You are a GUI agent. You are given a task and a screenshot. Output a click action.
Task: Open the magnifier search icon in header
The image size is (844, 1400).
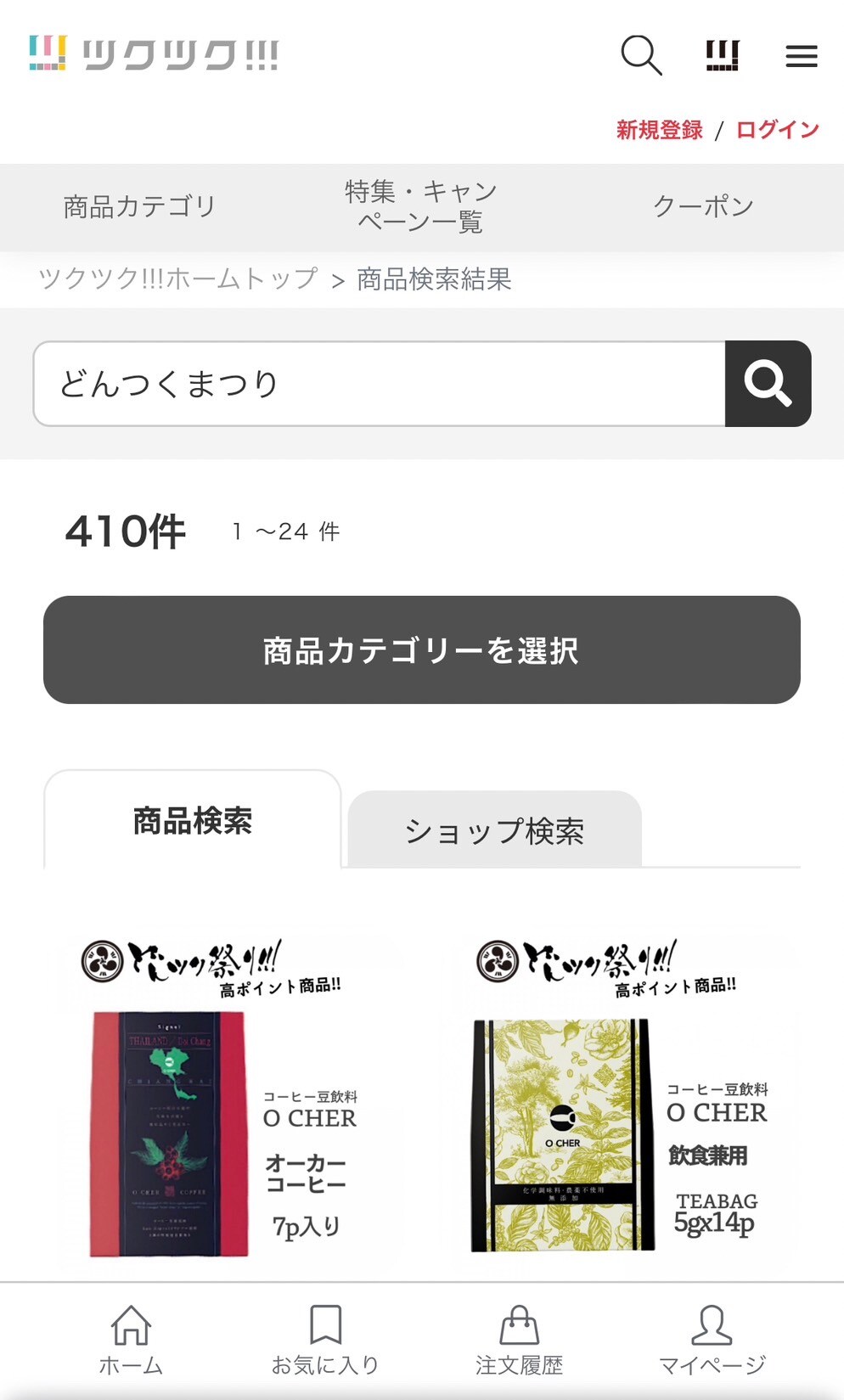coord(641,56)
